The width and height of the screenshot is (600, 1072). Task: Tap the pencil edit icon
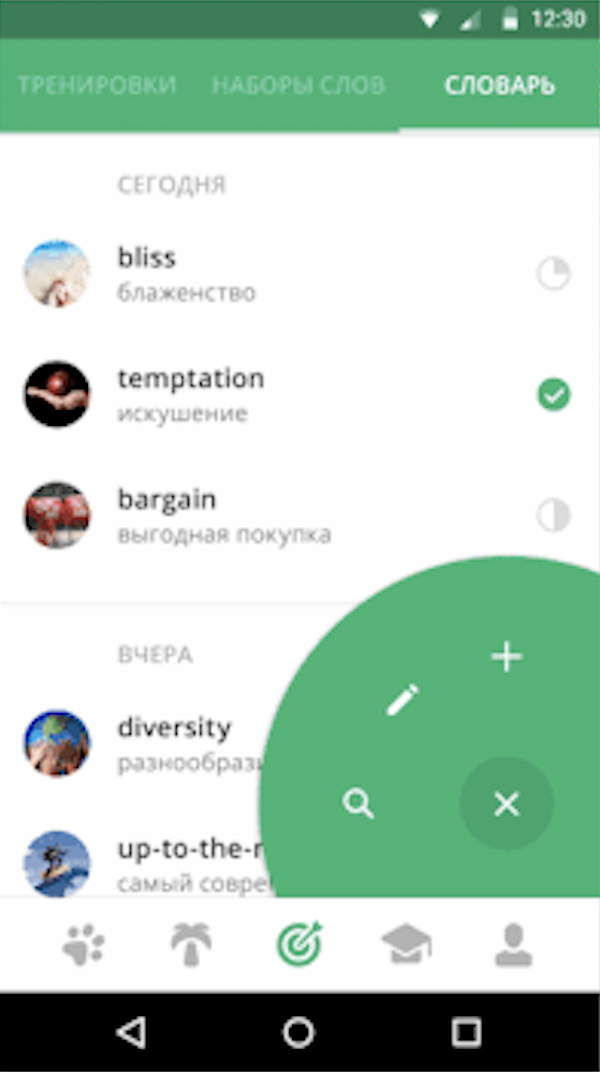[x=403, y=700]
